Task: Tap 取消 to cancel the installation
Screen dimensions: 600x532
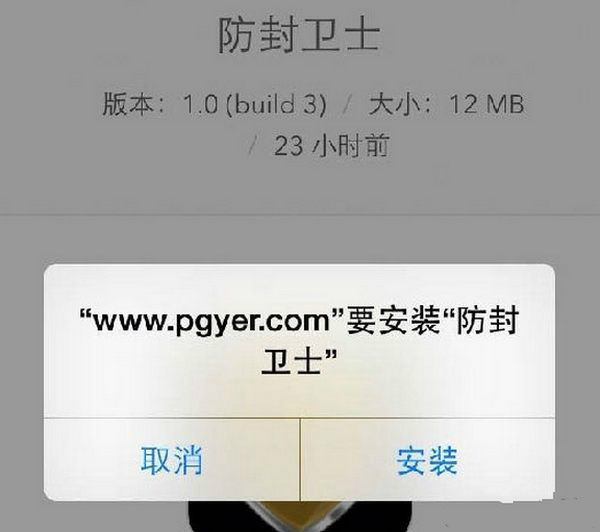Action: click(x=172, y=460)
